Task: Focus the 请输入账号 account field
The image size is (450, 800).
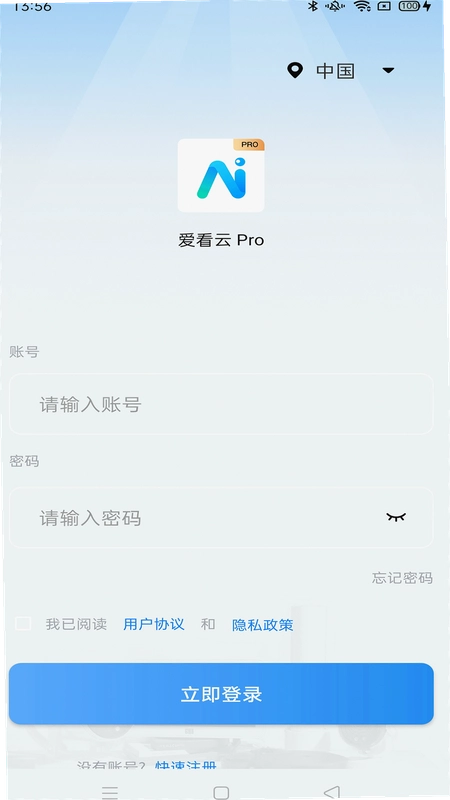Action: click(221, 404)
